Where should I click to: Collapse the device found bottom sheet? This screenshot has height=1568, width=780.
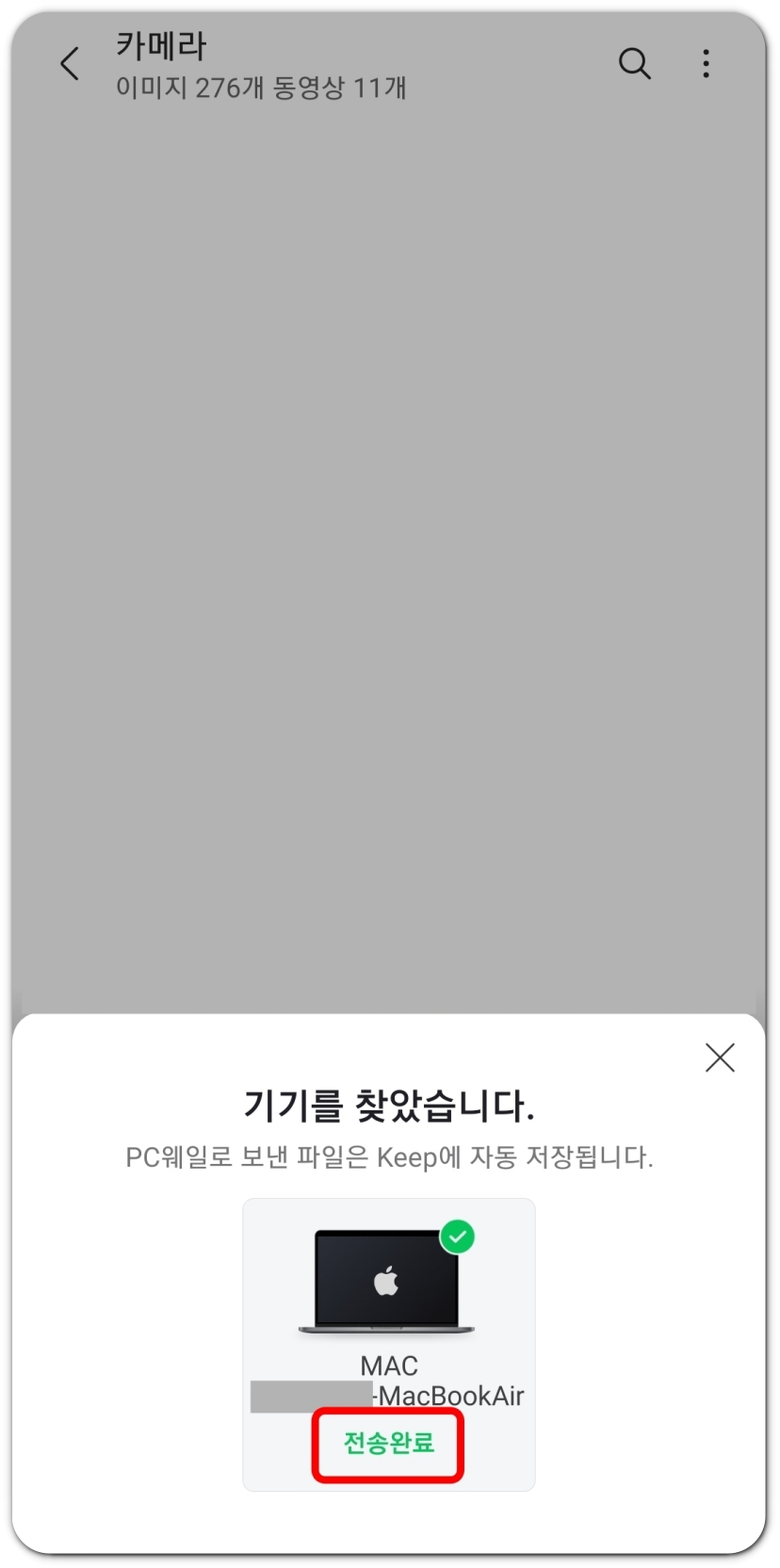coord(719,1058)
